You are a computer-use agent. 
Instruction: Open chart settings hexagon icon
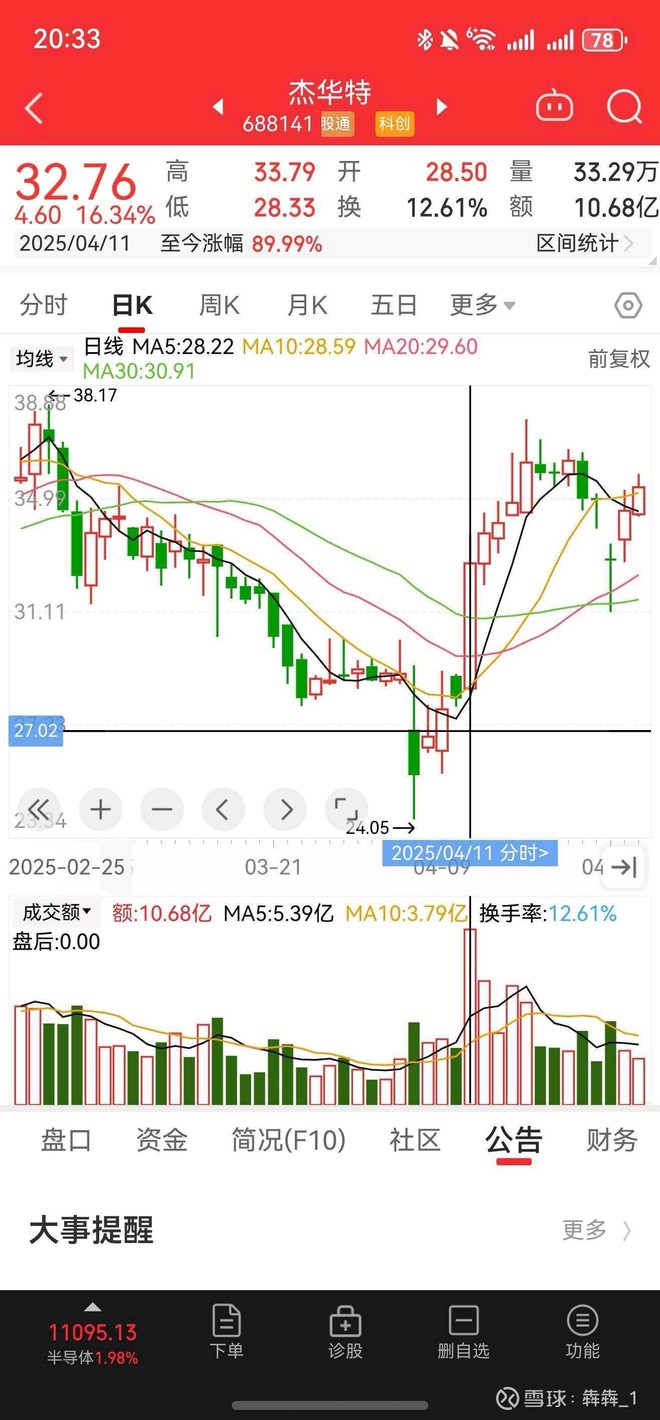[x=628, y=305]
